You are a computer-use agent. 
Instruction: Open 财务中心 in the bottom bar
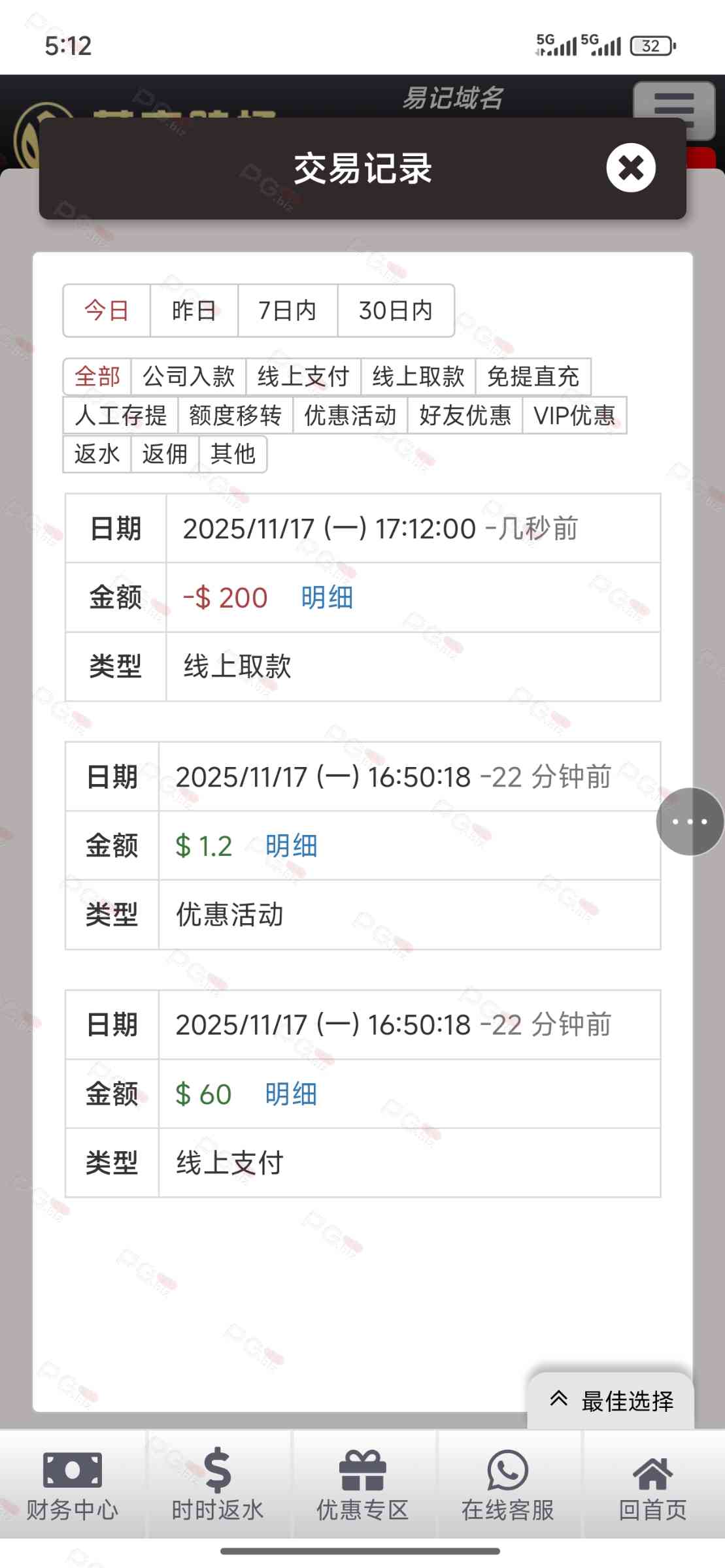72,1484
